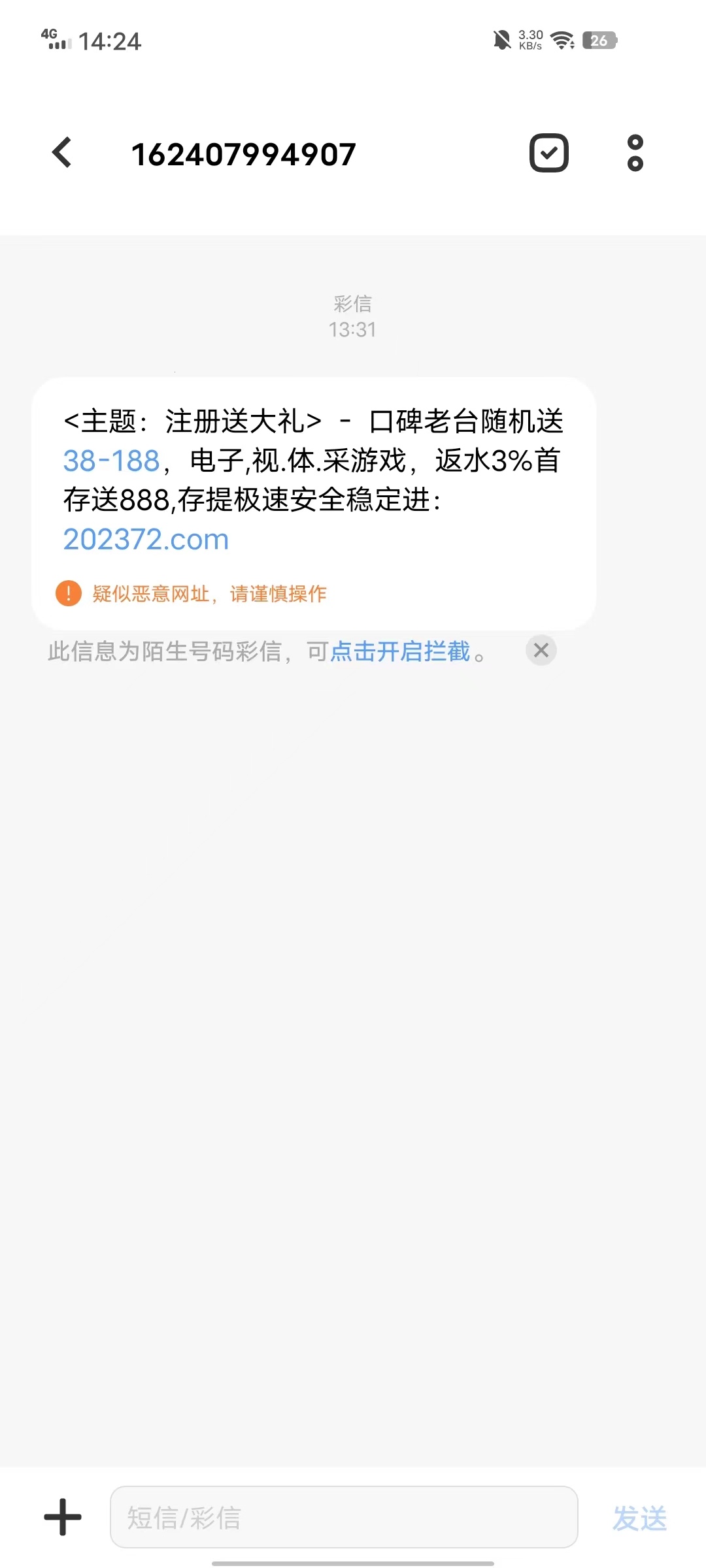Open the multi-select checkmark icon
This screenshot has width=706, height=1568.
click(549, 152)
